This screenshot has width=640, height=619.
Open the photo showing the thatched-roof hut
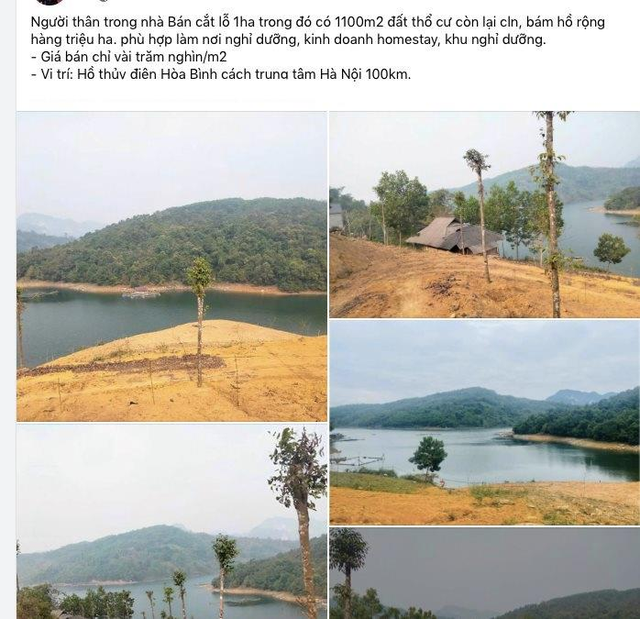tap(484, 214)
